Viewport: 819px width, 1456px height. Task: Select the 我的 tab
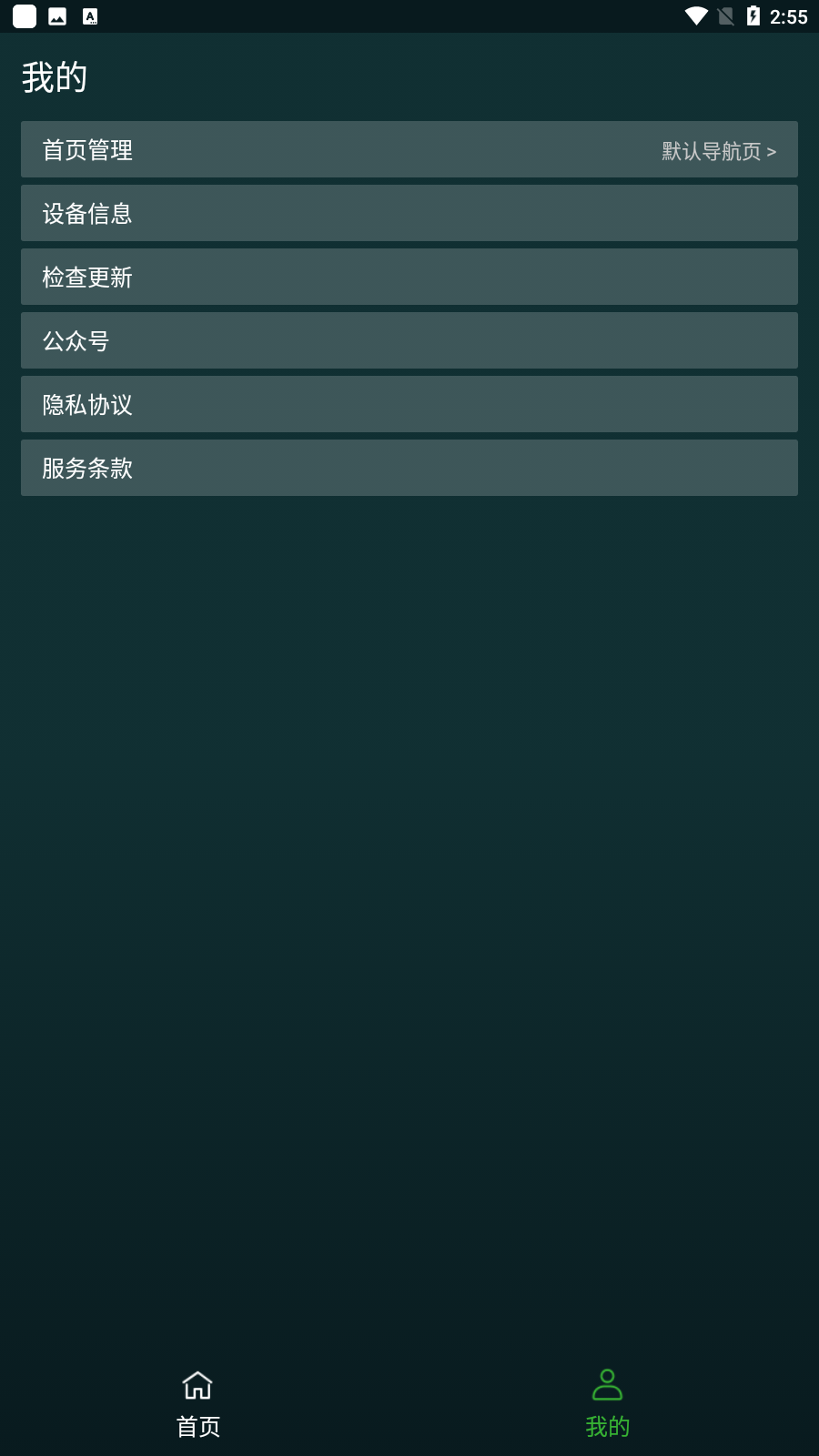[607, 1404]
